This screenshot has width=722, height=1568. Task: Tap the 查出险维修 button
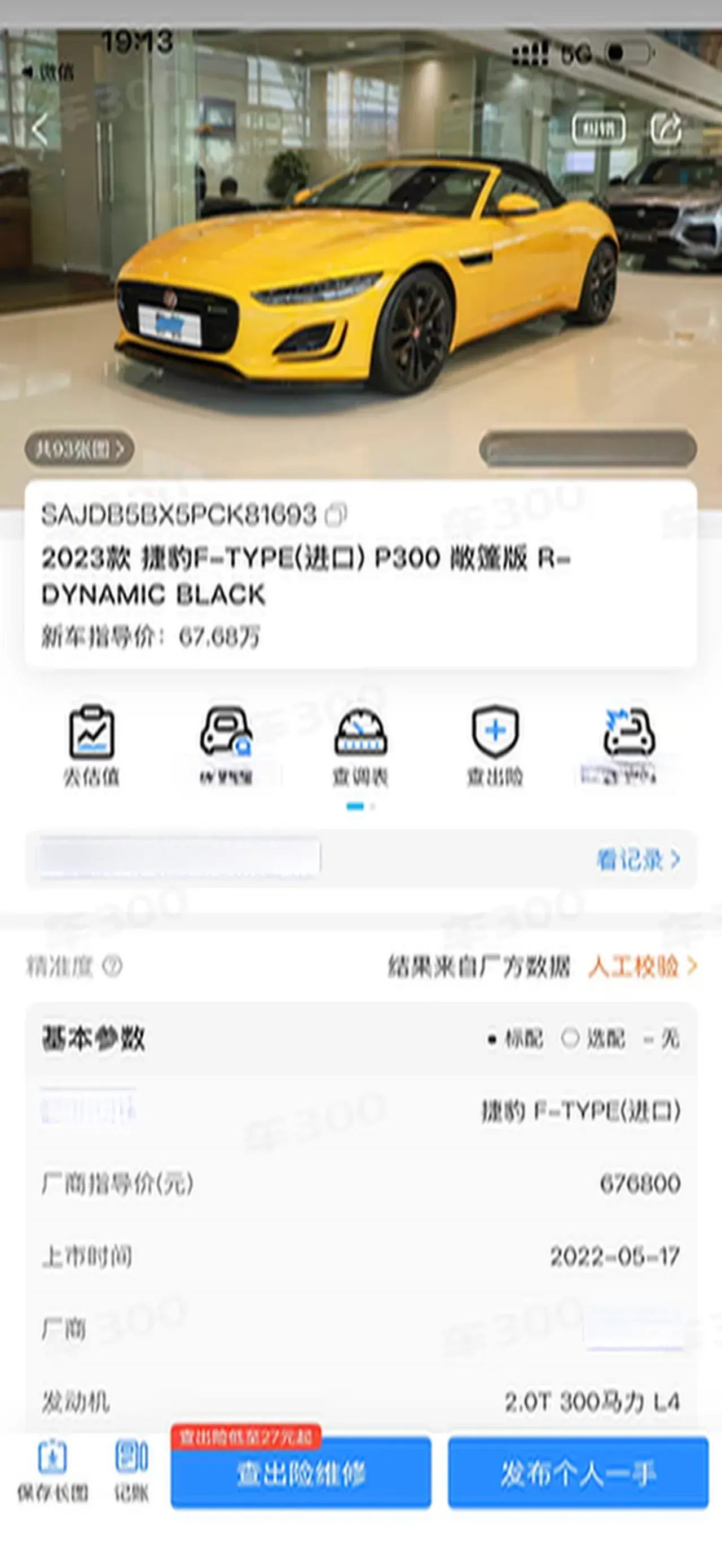[x=301, y=1474]
